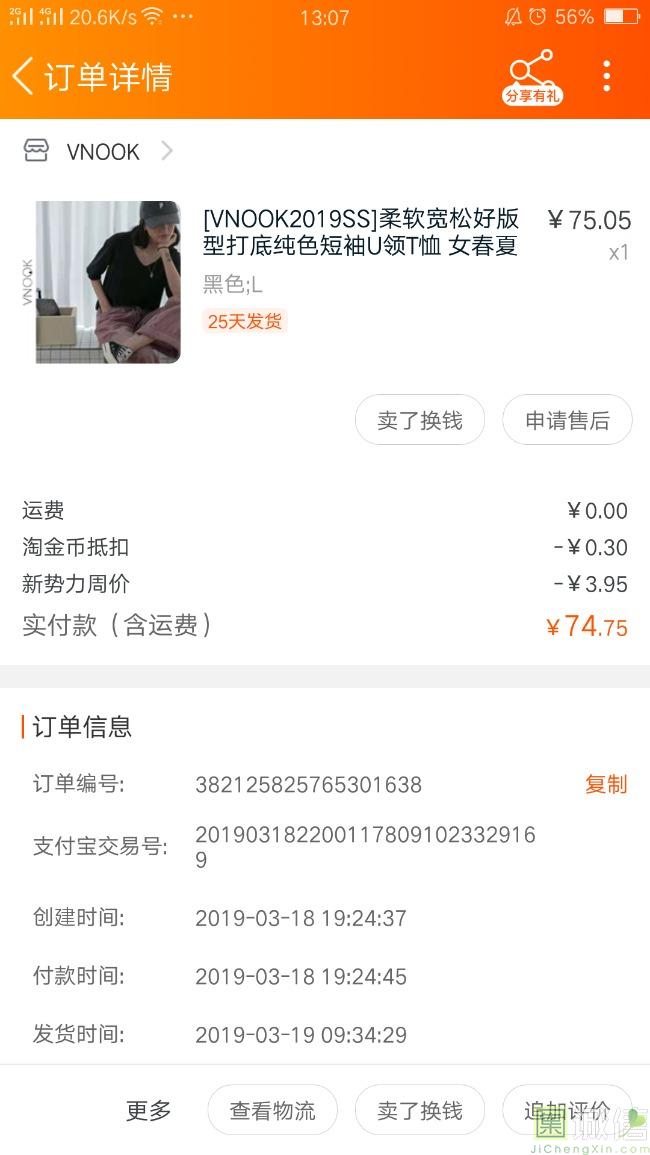Open the VNOOK T-shirt product image

[108, 282]
